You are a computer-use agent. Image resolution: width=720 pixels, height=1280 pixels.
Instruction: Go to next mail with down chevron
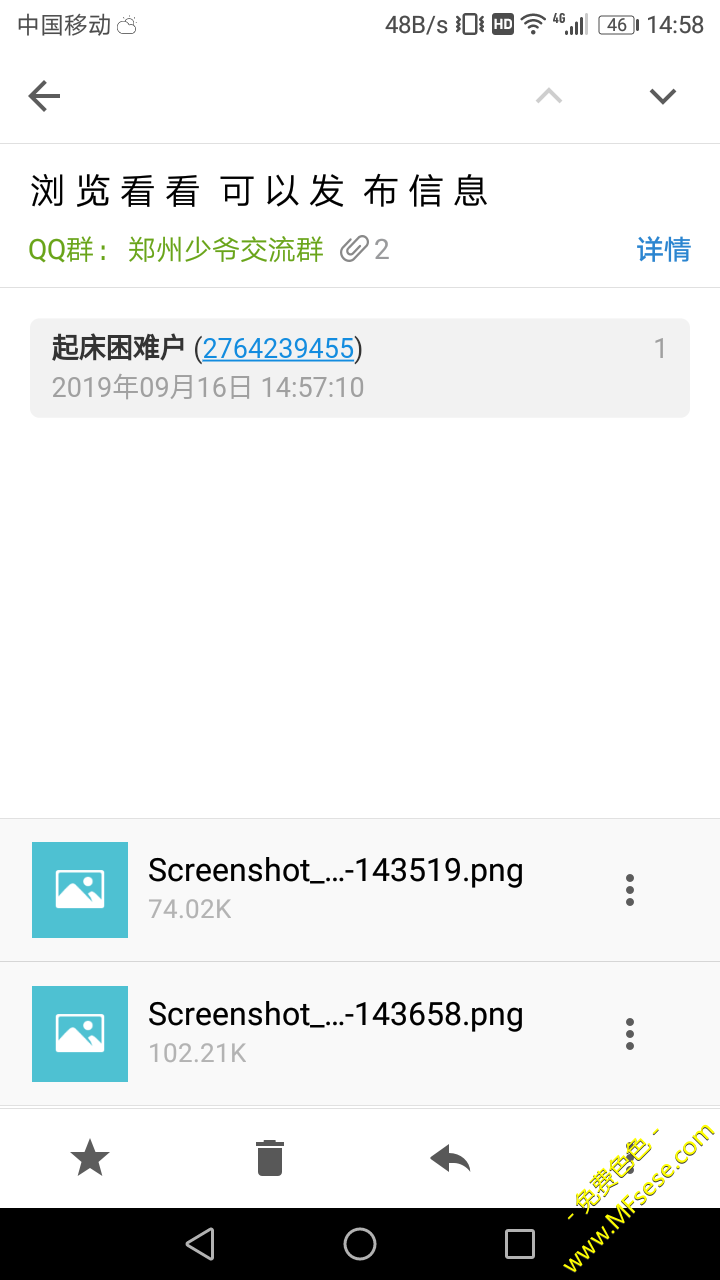click(x=662, y=96)
